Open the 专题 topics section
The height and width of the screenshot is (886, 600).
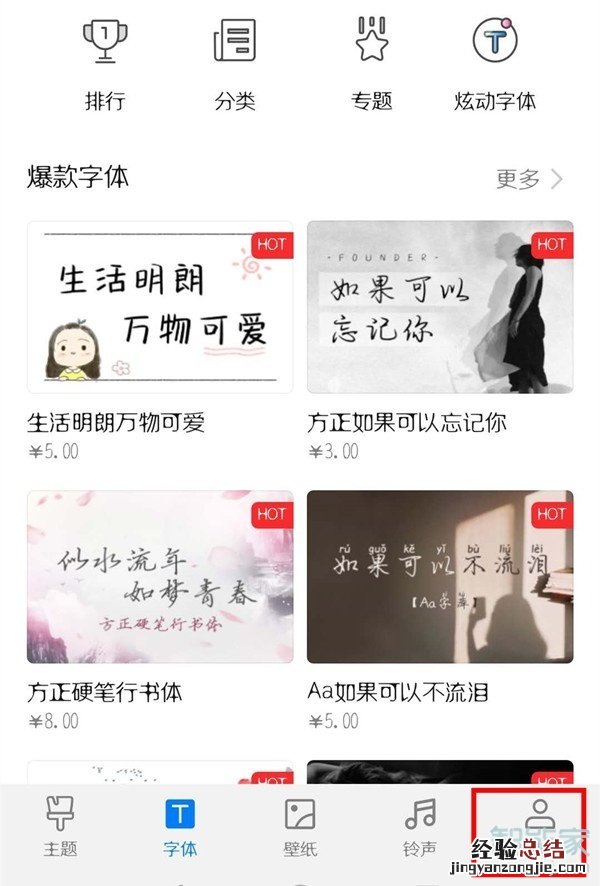372,64
